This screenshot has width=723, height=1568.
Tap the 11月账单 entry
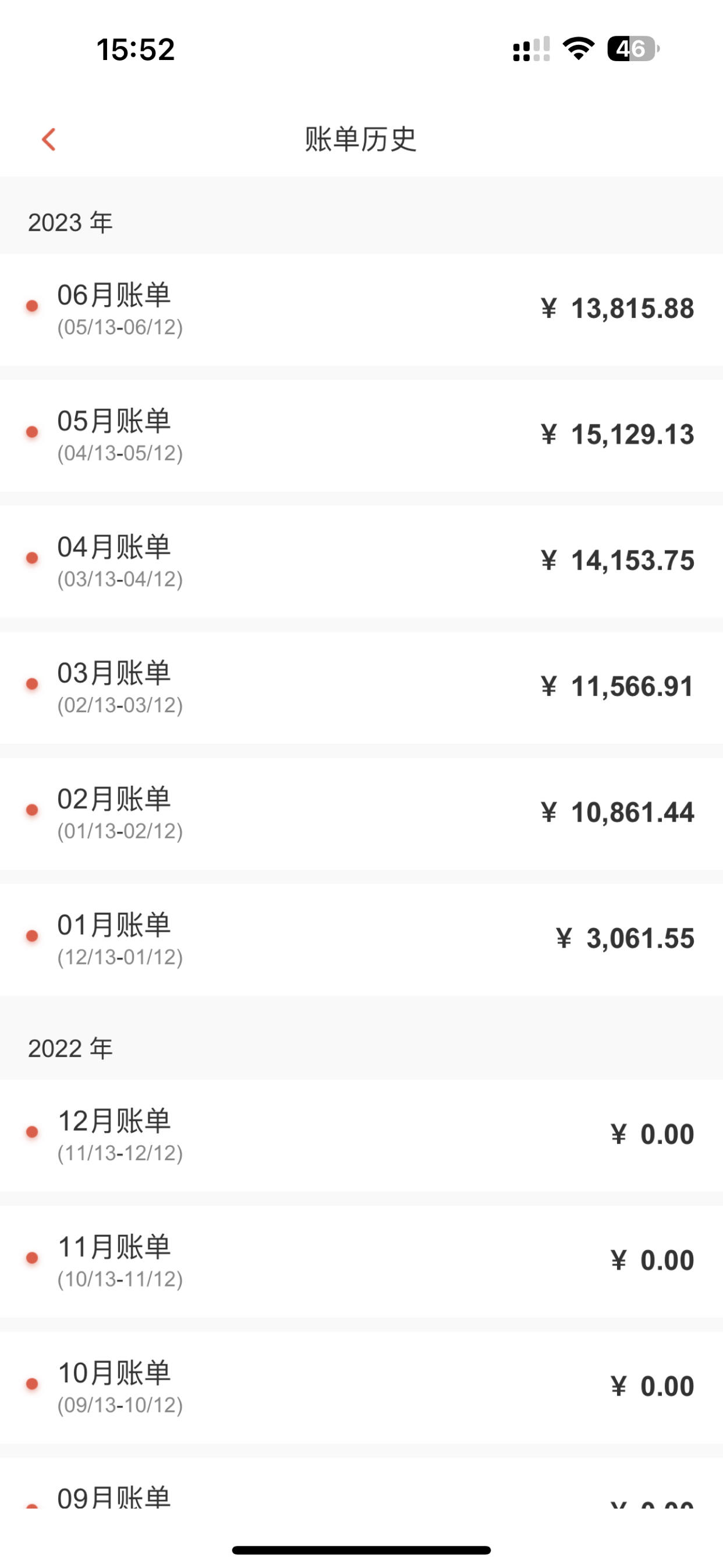pyautogui.click(x=361, y=1261)
